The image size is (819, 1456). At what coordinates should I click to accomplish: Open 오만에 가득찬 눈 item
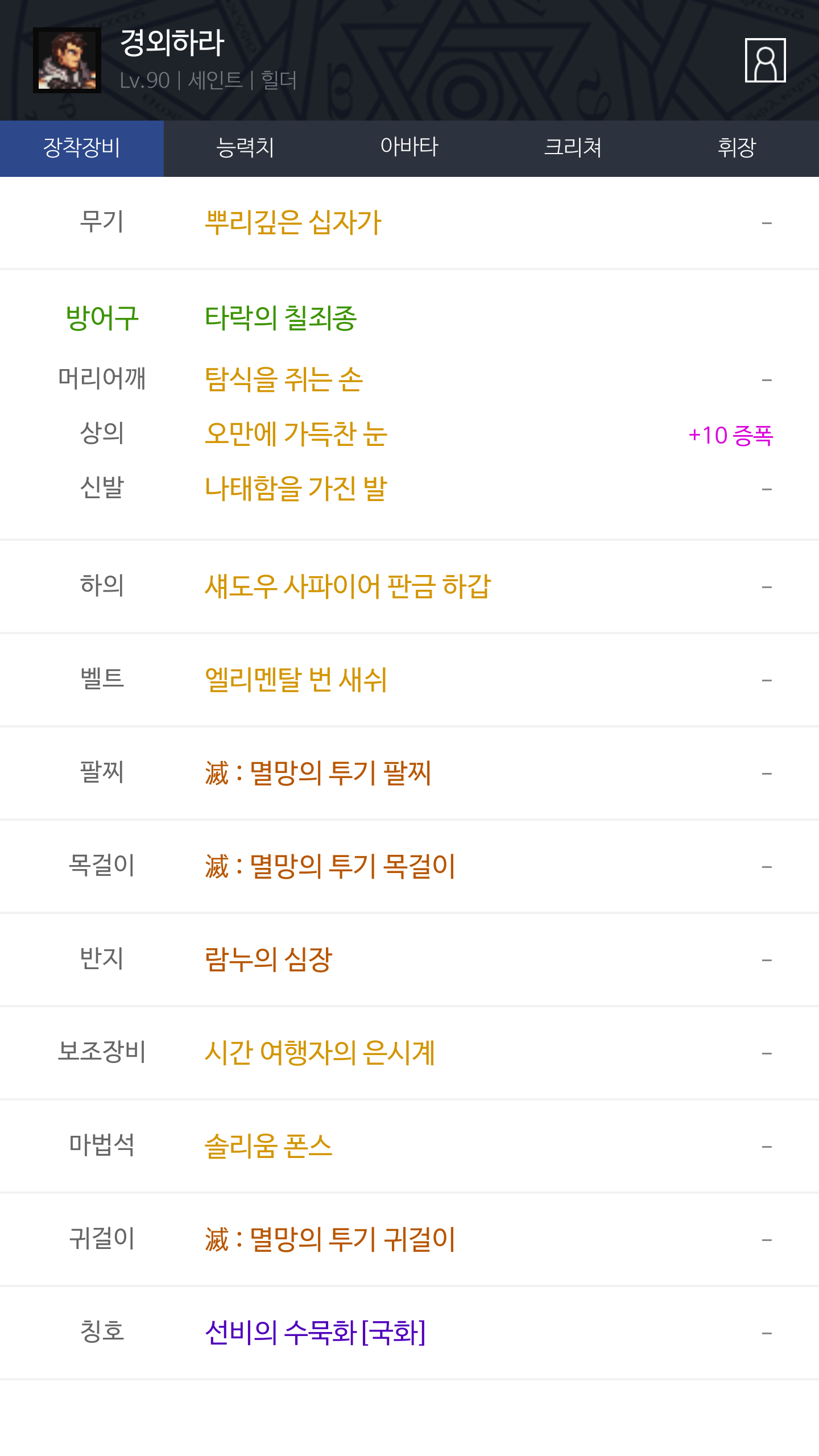(x=296, y=434)
